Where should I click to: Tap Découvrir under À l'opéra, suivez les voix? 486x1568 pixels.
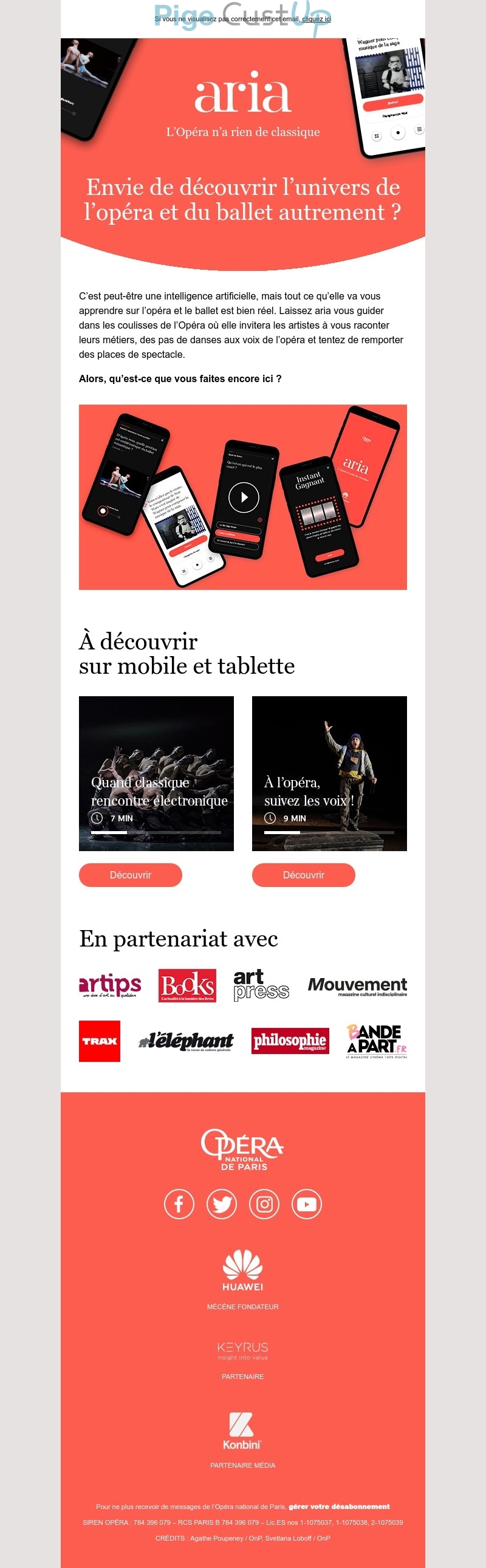pyautogui.click(x=303, y=875)
